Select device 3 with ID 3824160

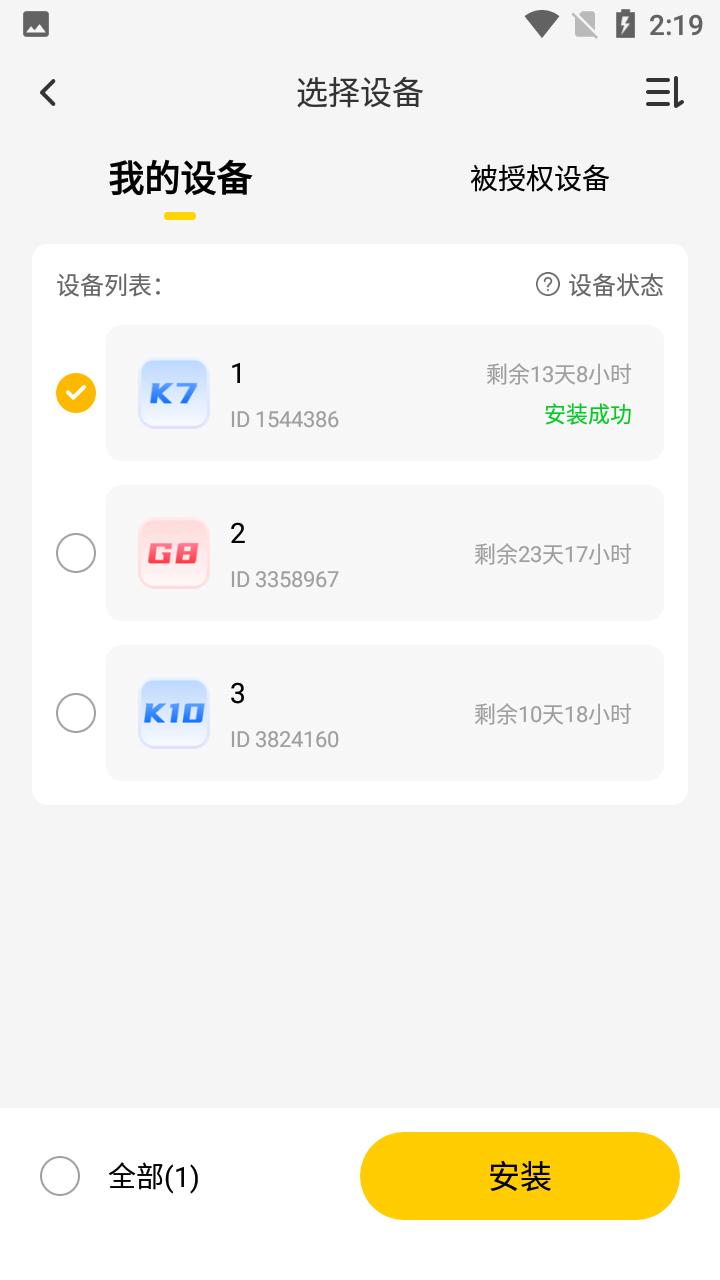click(76, 713)
